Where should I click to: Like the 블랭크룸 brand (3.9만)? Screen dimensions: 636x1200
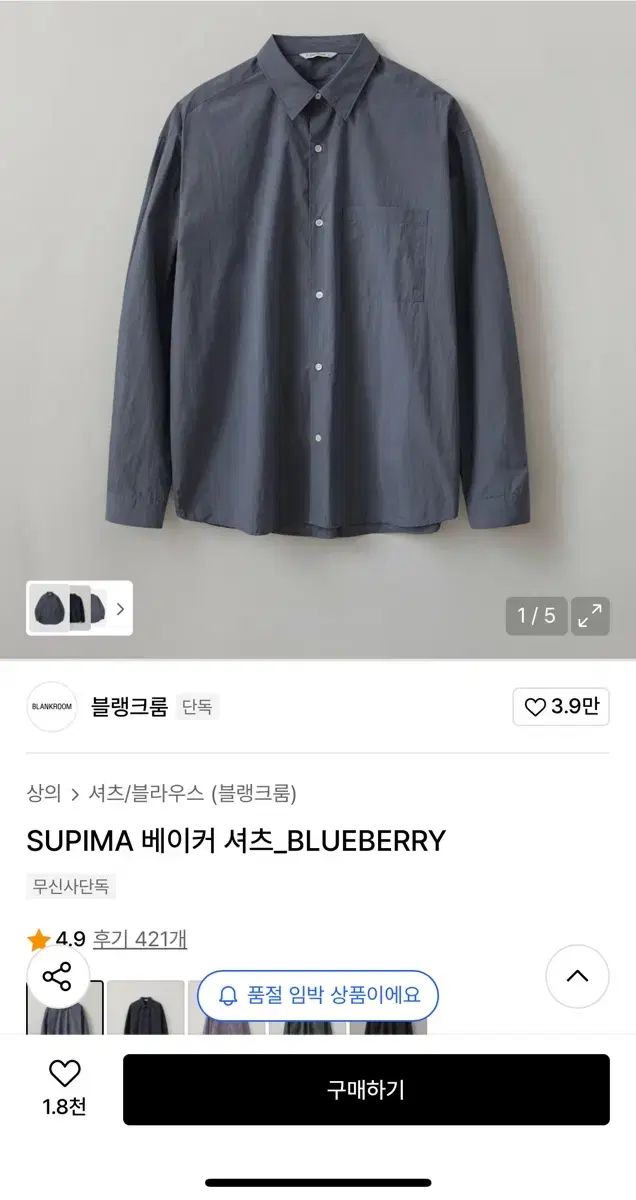[x=560, y=707]
